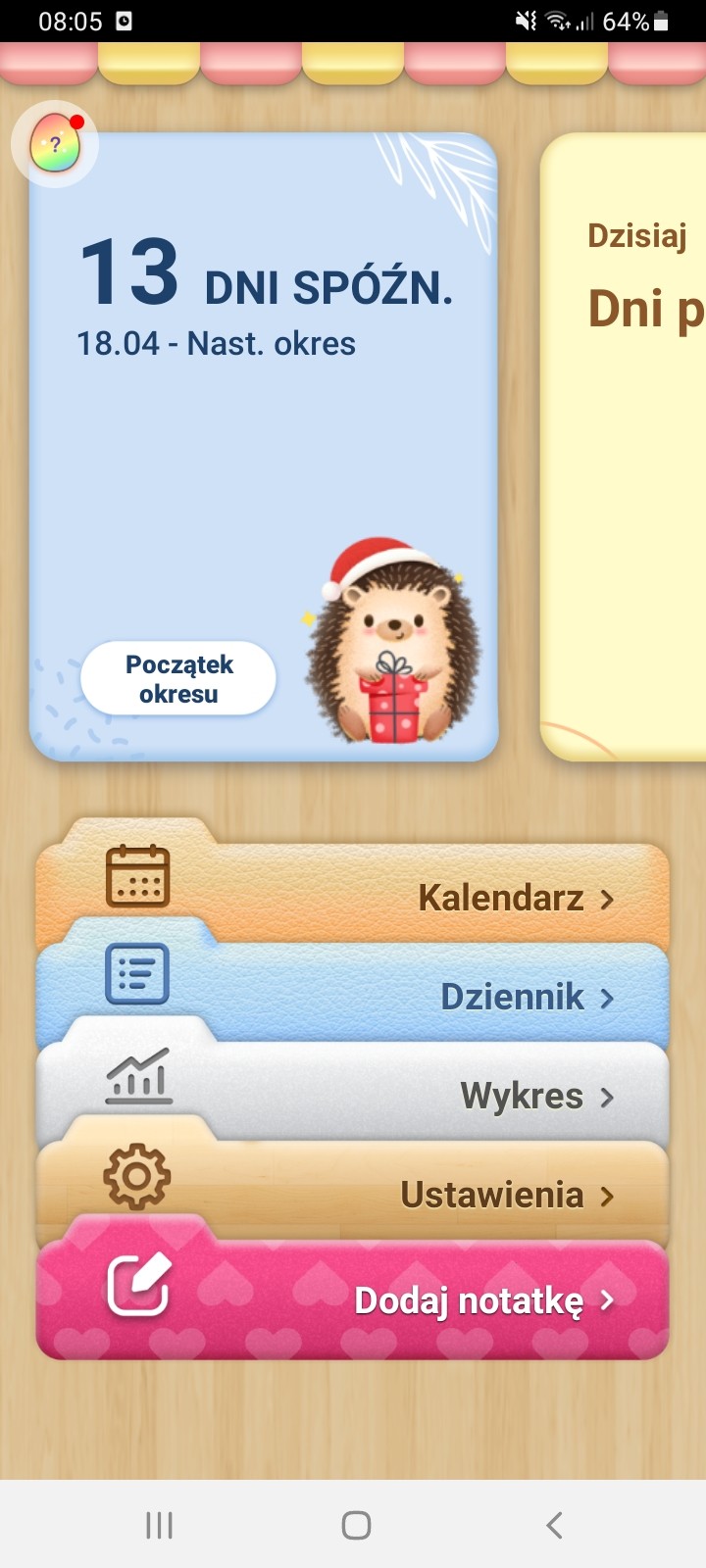Tap the Początek okresu button

(x=178, y=678)
